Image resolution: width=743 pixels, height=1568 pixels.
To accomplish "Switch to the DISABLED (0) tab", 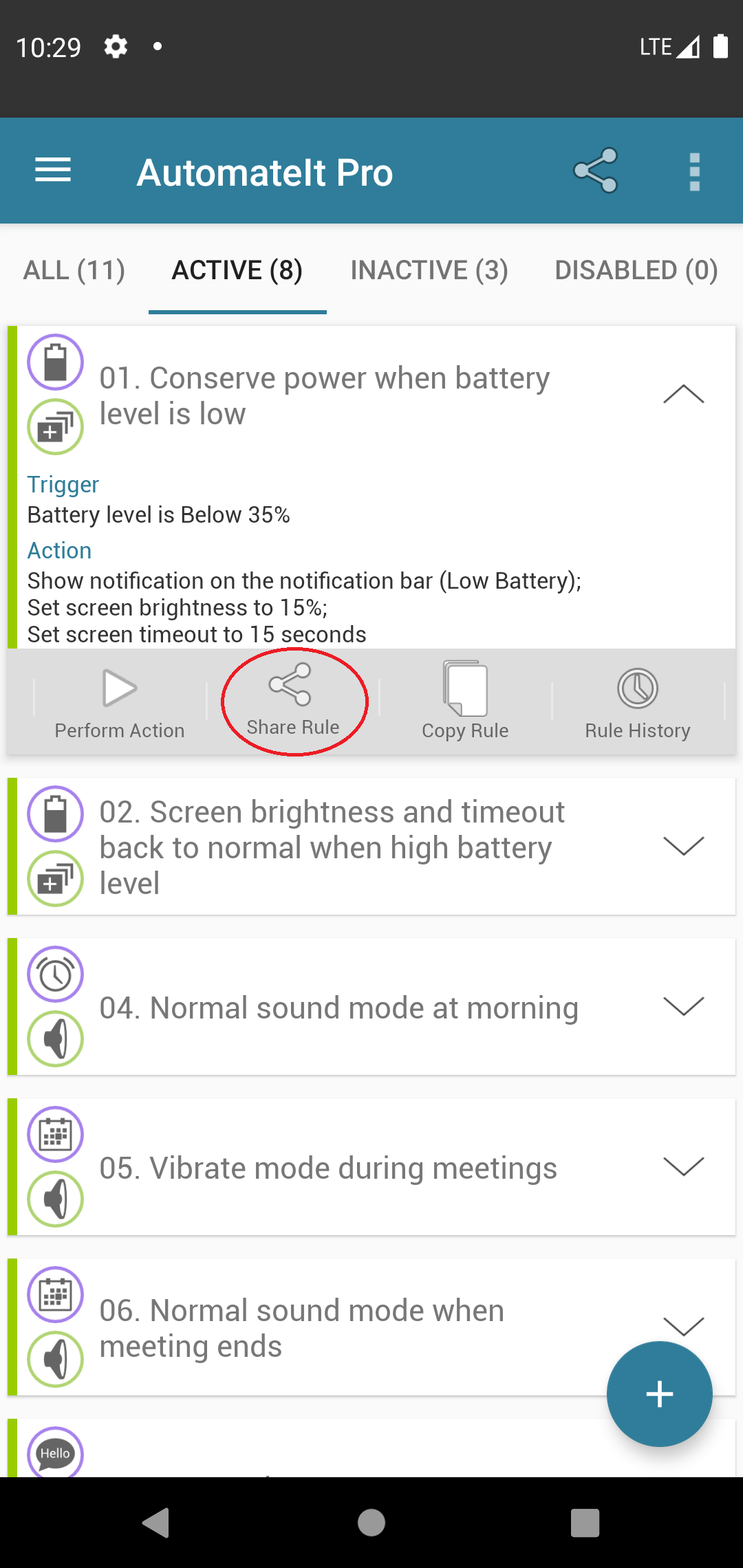I will click(x=636, y=270).
